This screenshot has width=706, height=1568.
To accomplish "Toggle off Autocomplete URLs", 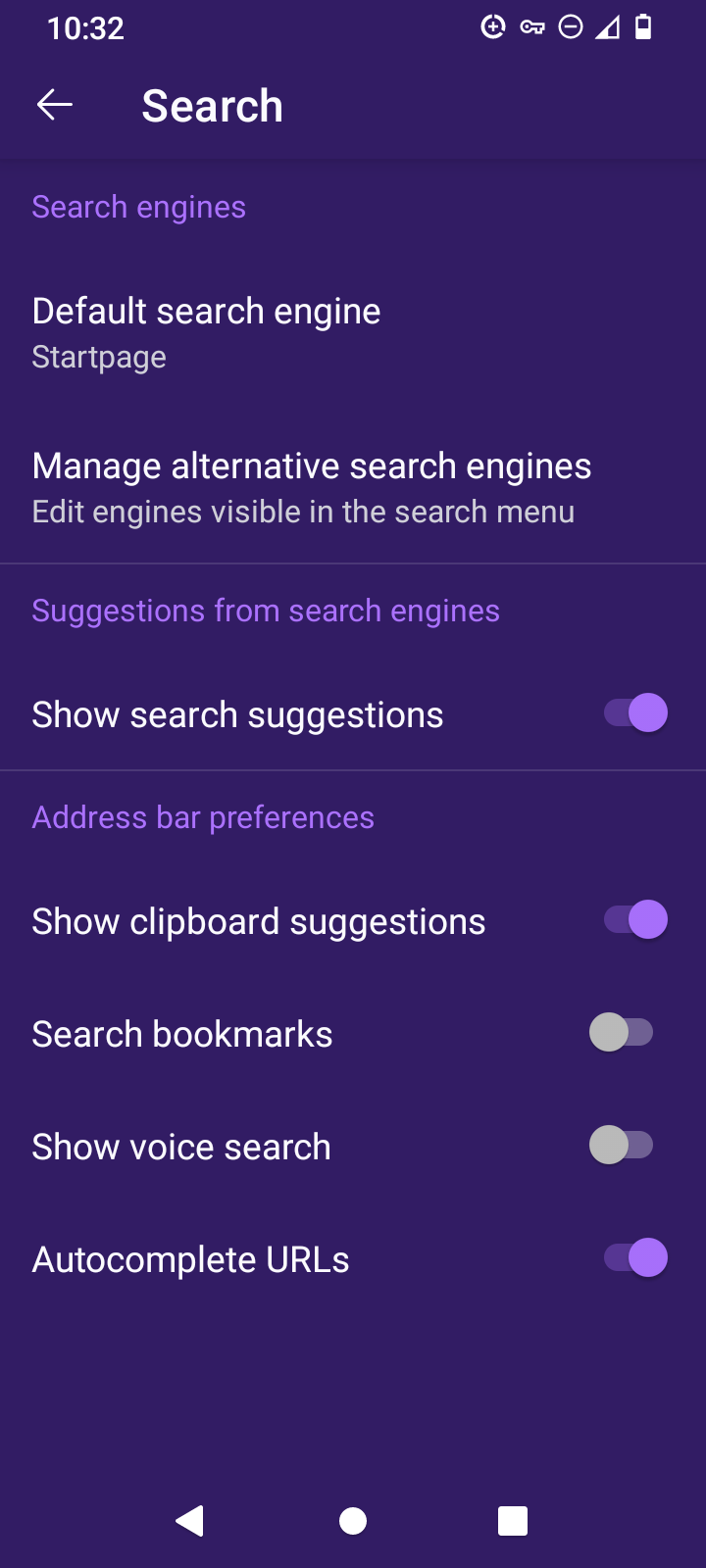I will click(635, 1258).
